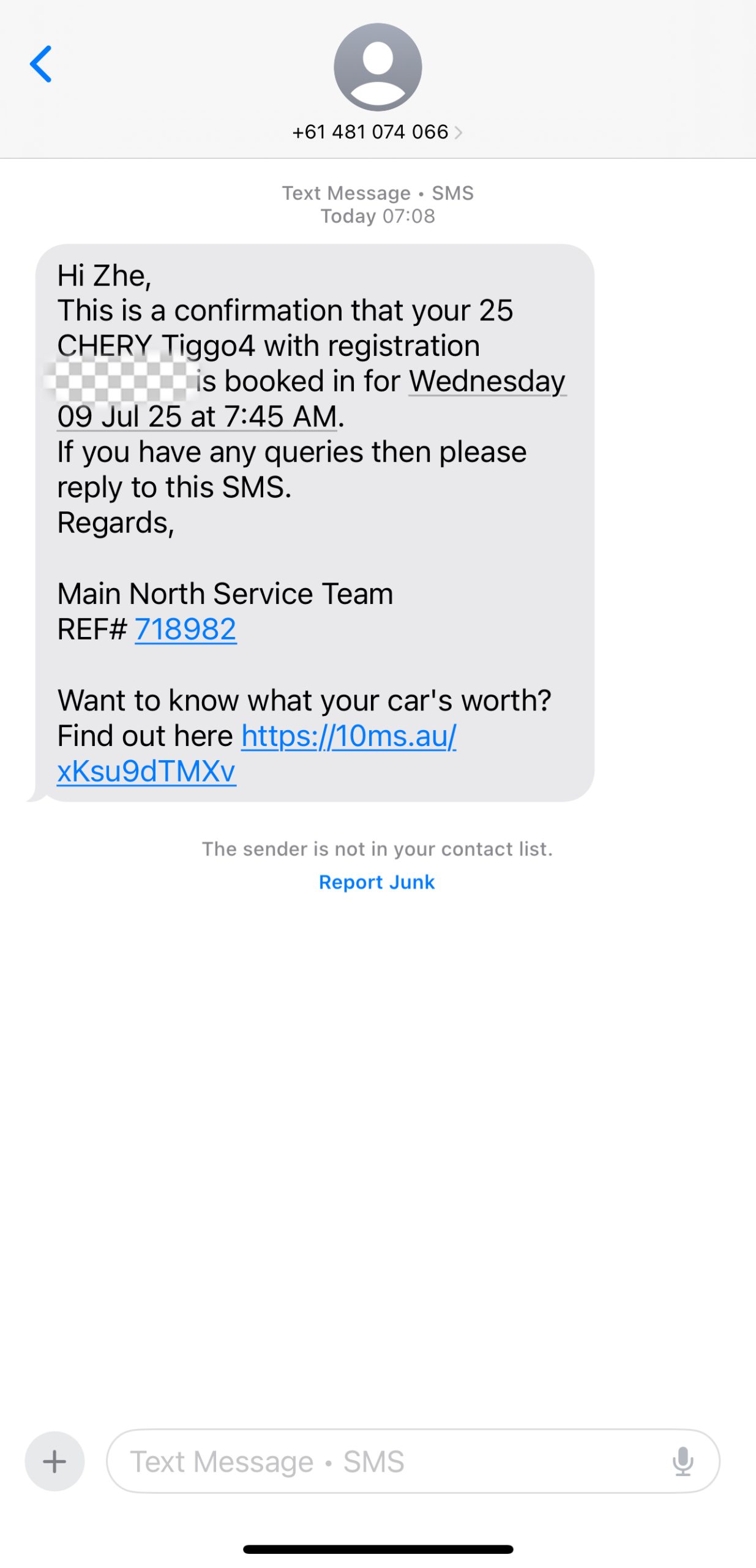Tap the reference number 718982
The width and height of the screenshot is (756, 1568).
(185, 629)
